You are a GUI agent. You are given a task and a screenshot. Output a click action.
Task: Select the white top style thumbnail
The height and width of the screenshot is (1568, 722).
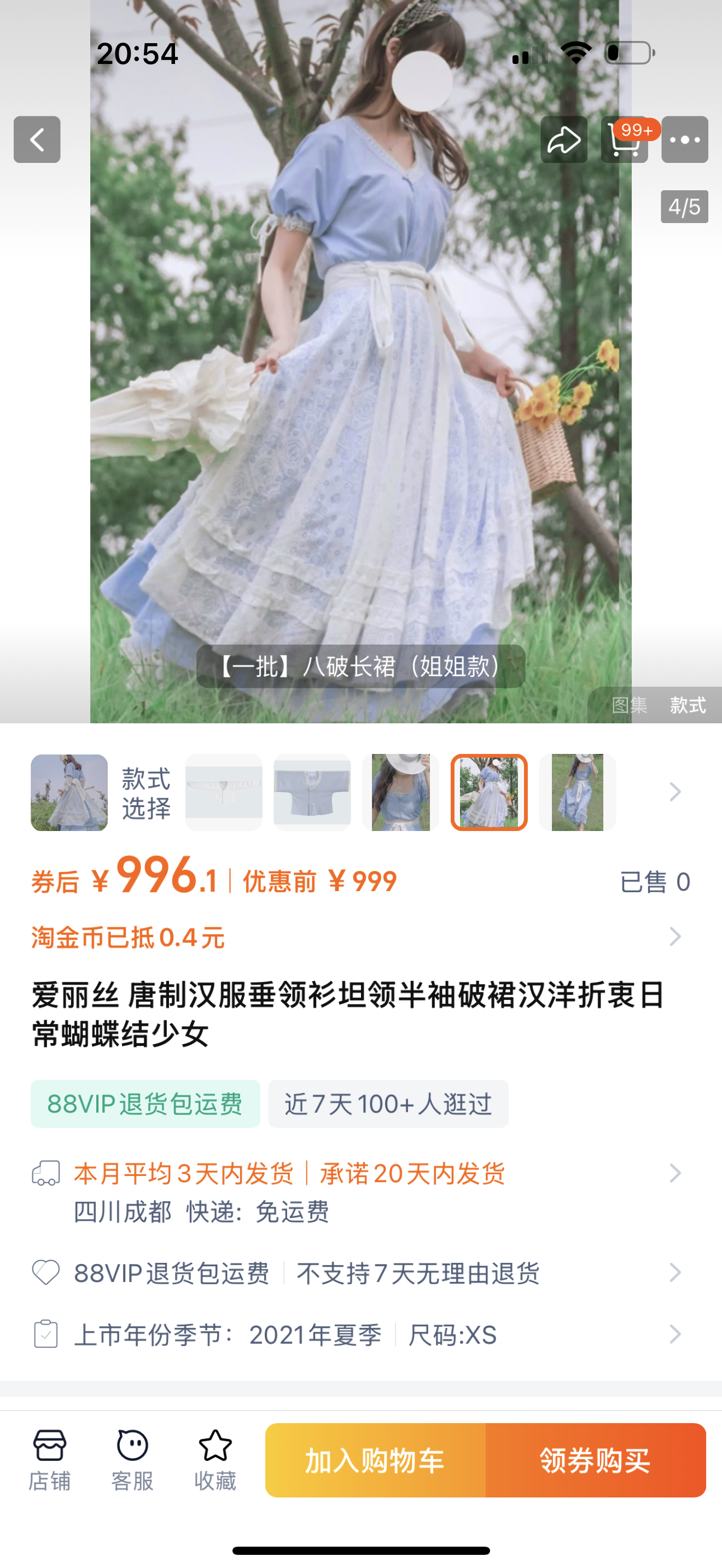point(224,792)
